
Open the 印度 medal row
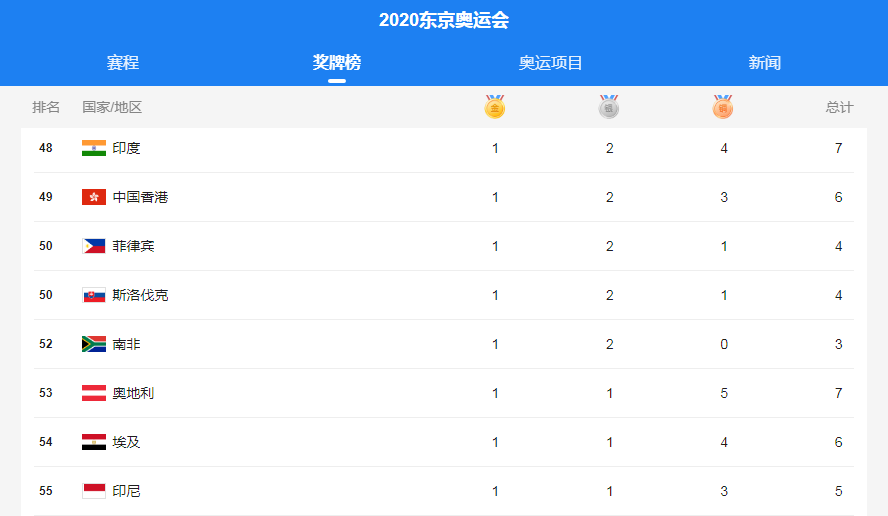point(126,148)
